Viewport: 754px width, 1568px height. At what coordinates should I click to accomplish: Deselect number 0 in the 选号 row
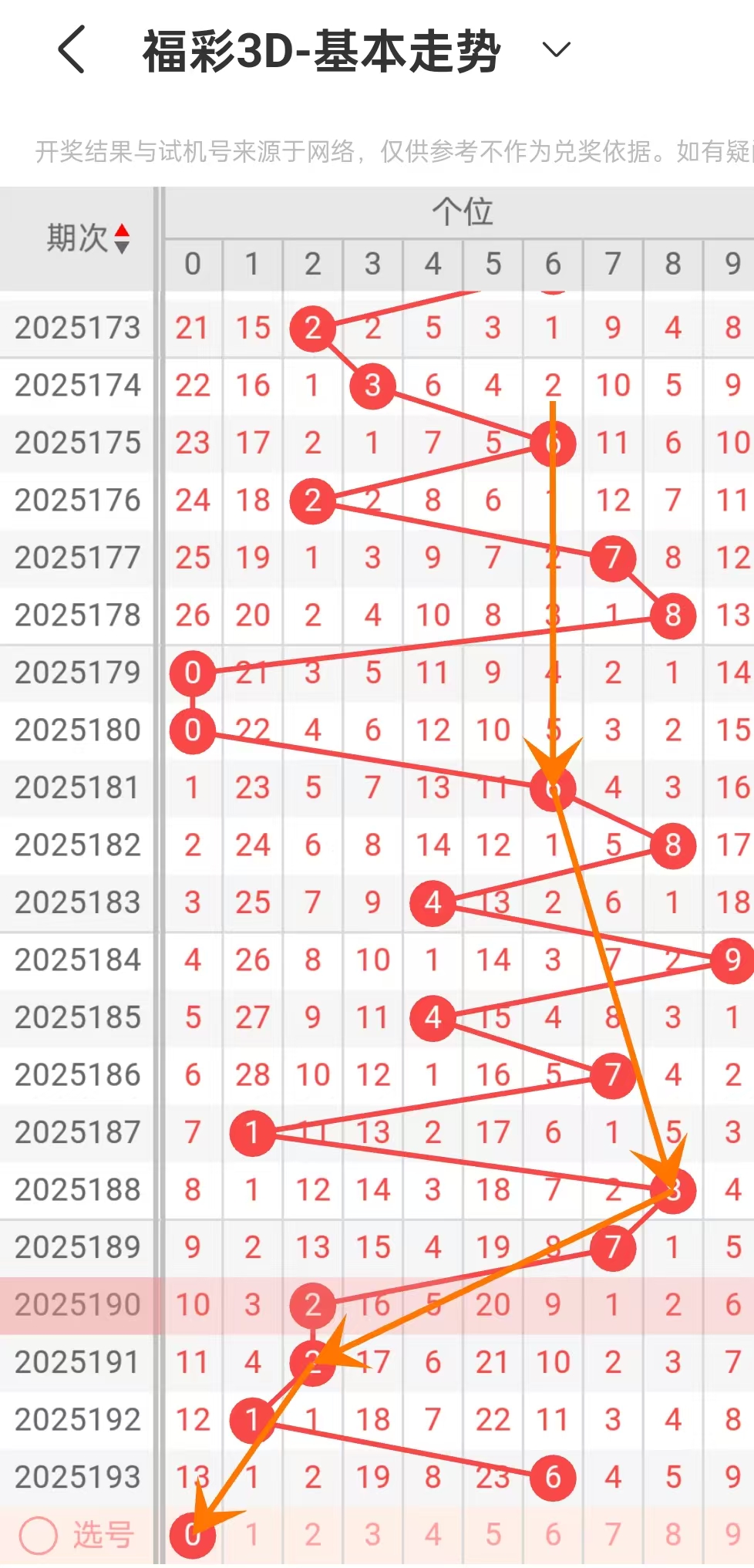coord(193,1535)
